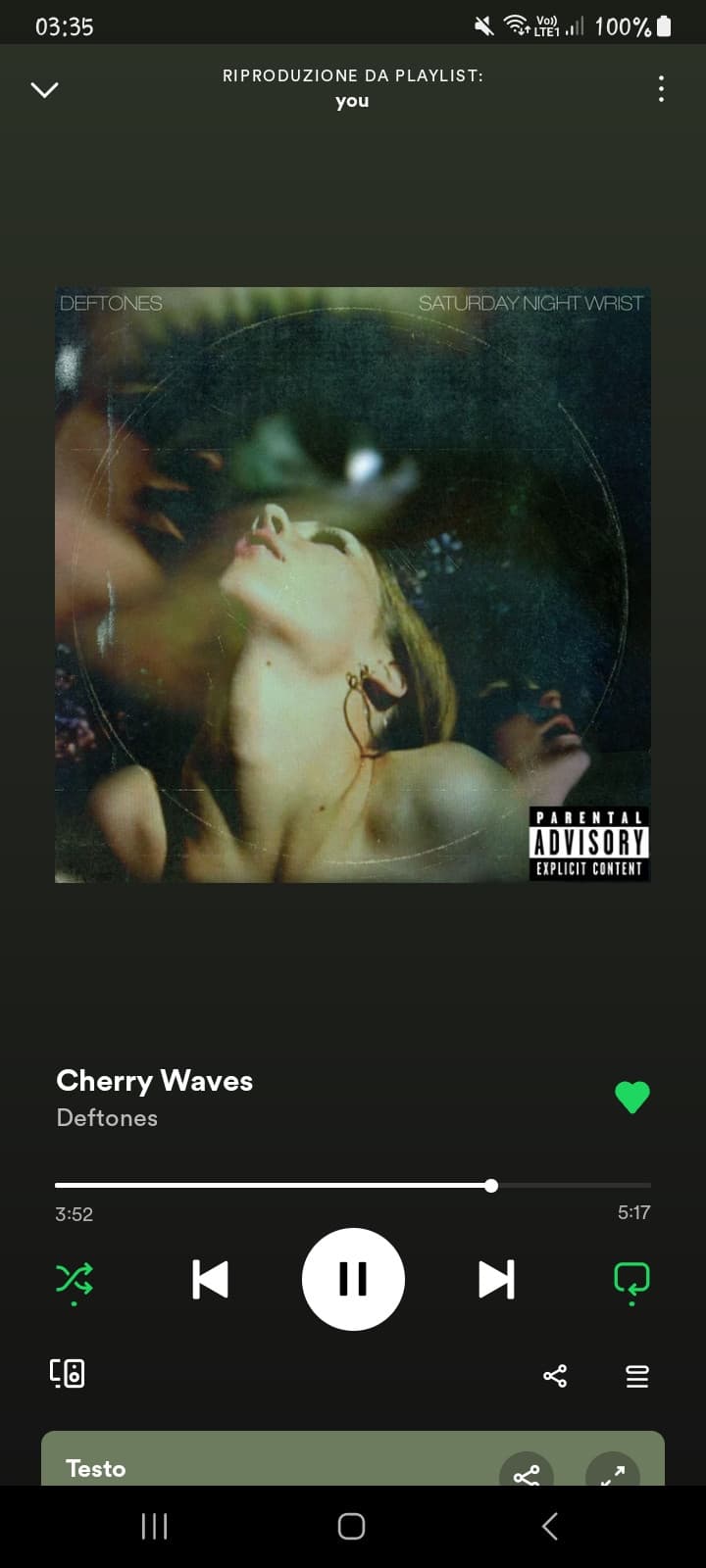This screenshot has width=706, height=1568.
Task: Unlike Cherry Waves with the green heart
Action: click(632, 1098)
